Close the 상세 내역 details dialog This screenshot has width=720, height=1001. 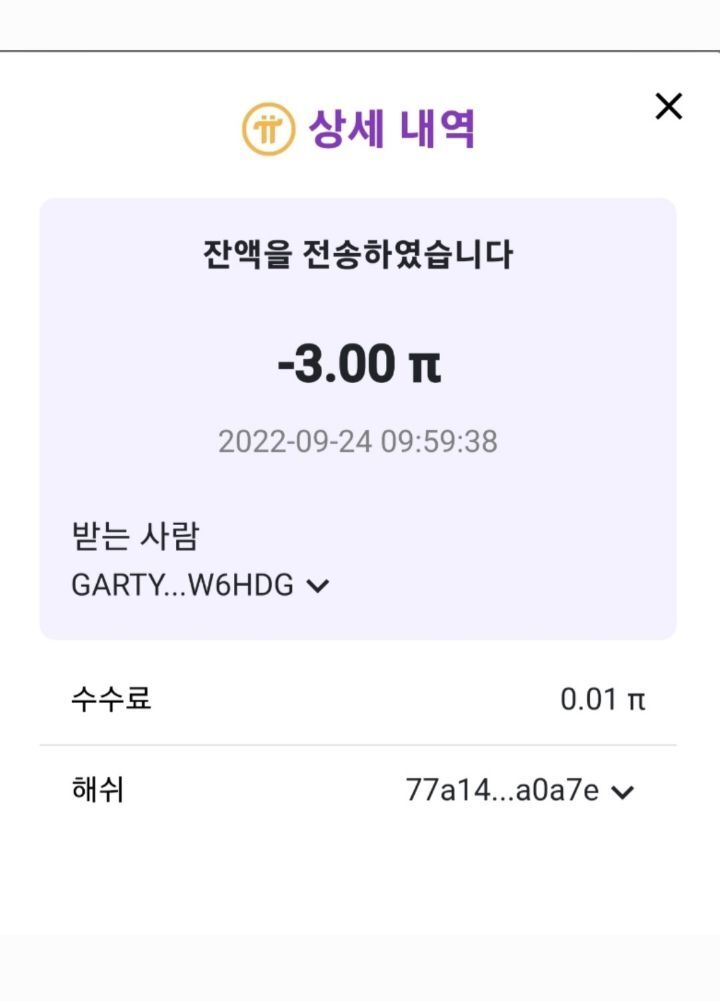tap(668, 106)
